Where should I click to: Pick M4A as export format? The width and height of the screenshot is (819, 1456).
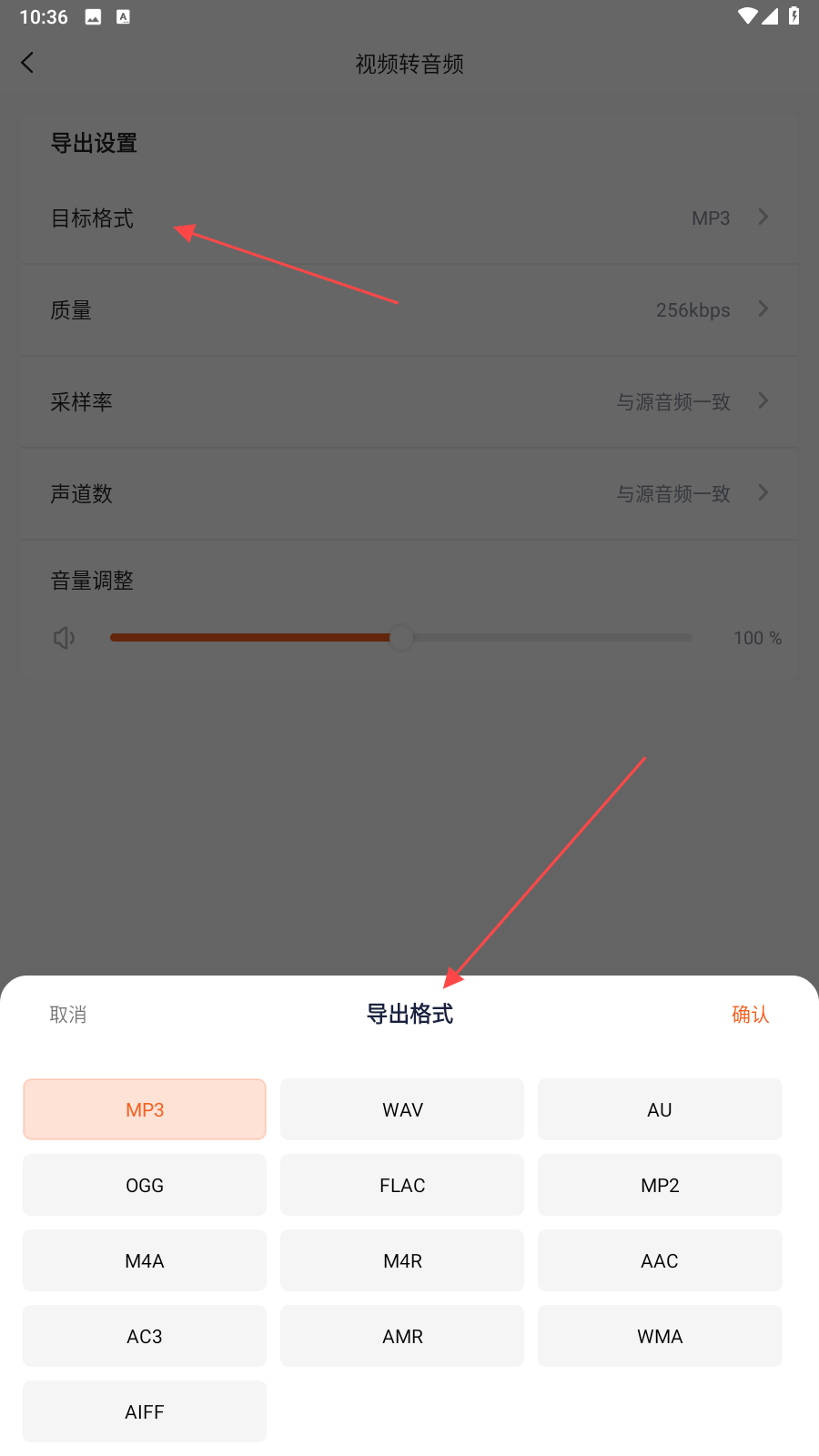pyautogui.click(x=145, y=1260)
